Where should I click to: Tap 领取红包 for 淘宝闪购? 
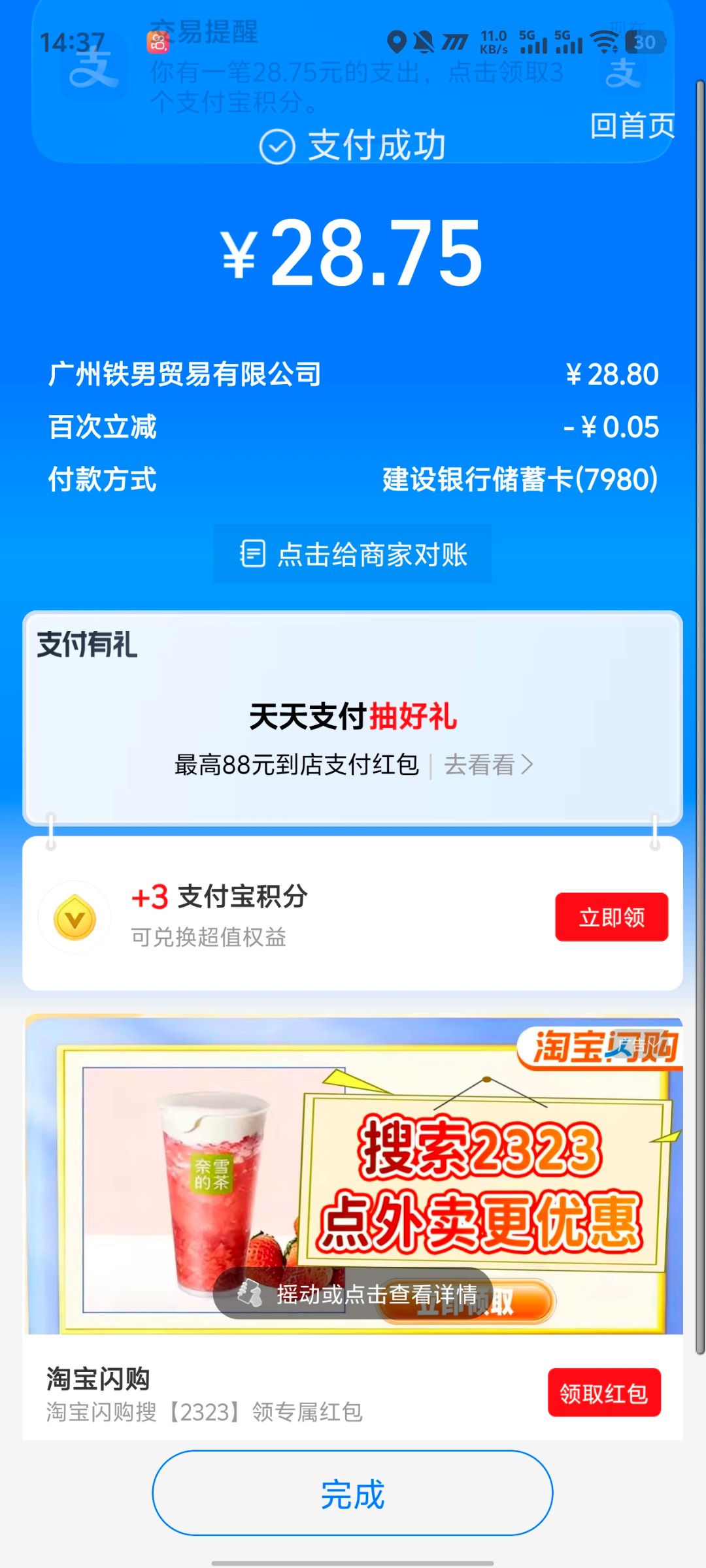[x=603, y=1393]
